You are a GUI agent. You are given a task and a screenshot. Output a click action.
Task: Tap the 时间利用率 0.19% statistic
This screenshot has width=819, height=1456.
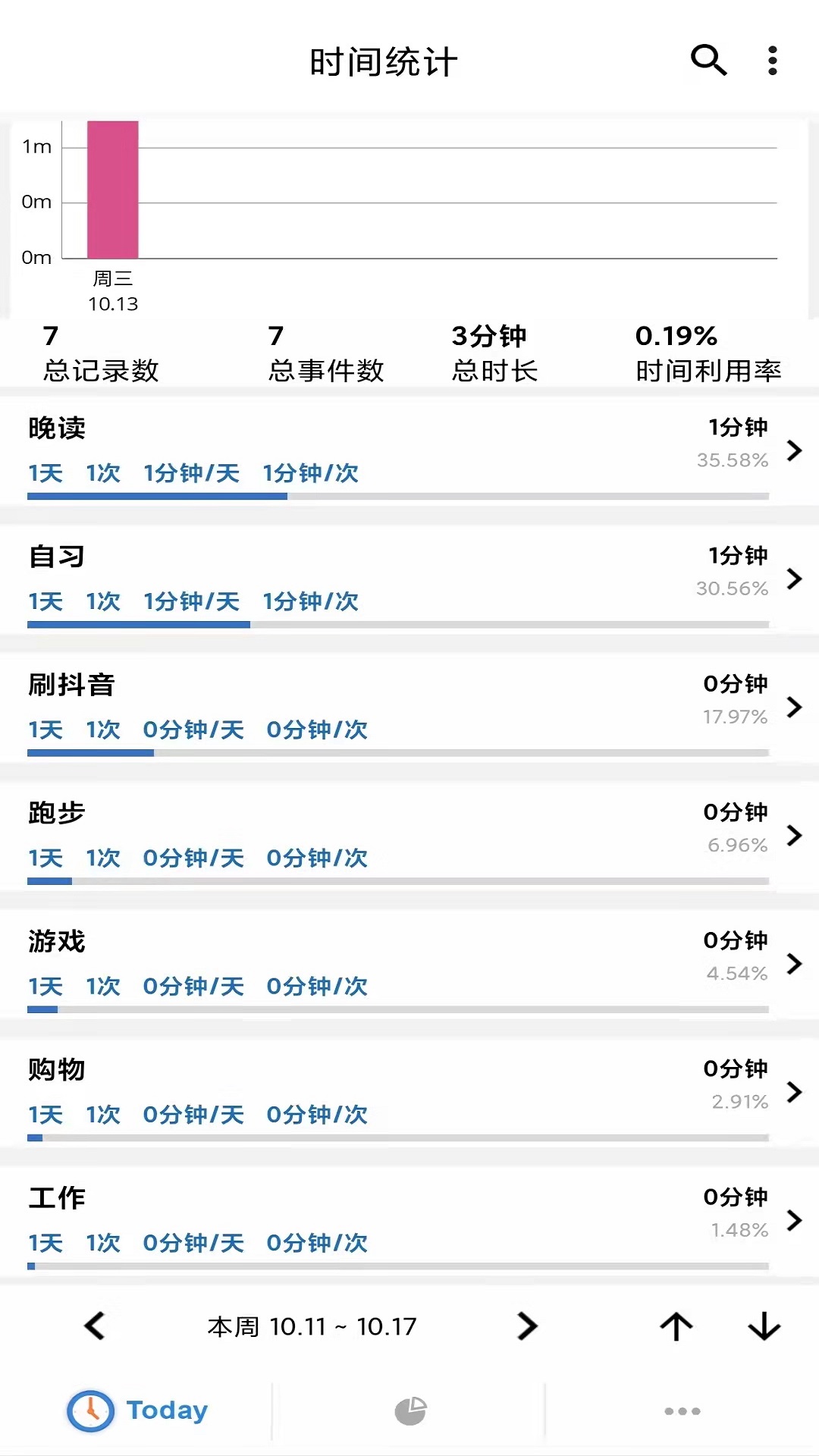coord(711,350)
